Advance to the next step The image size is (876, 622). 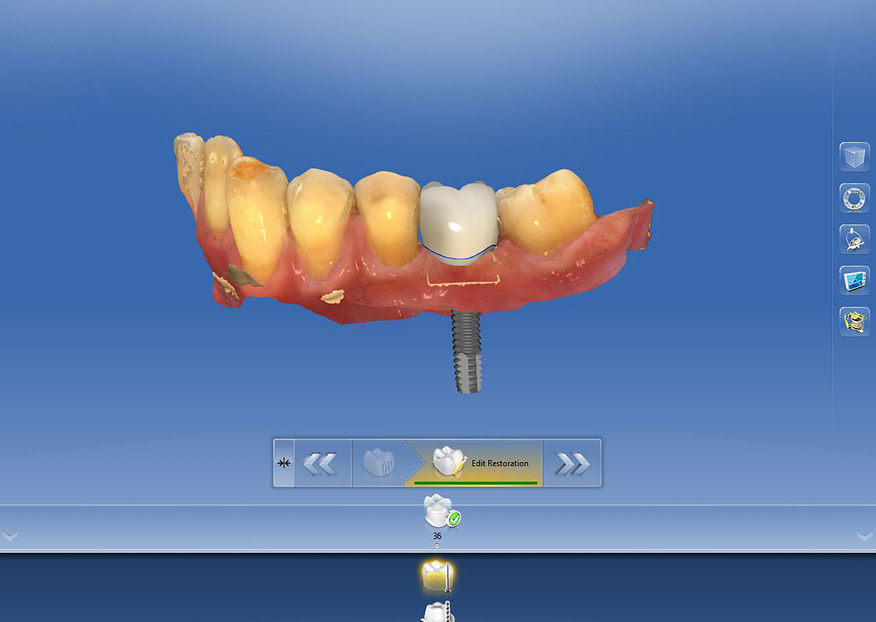coord(572,463)
